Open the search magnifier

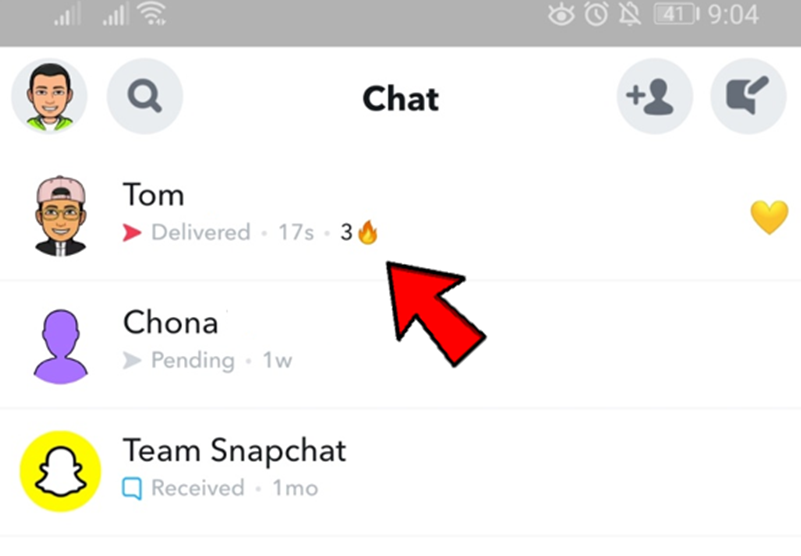coord(145,97)
